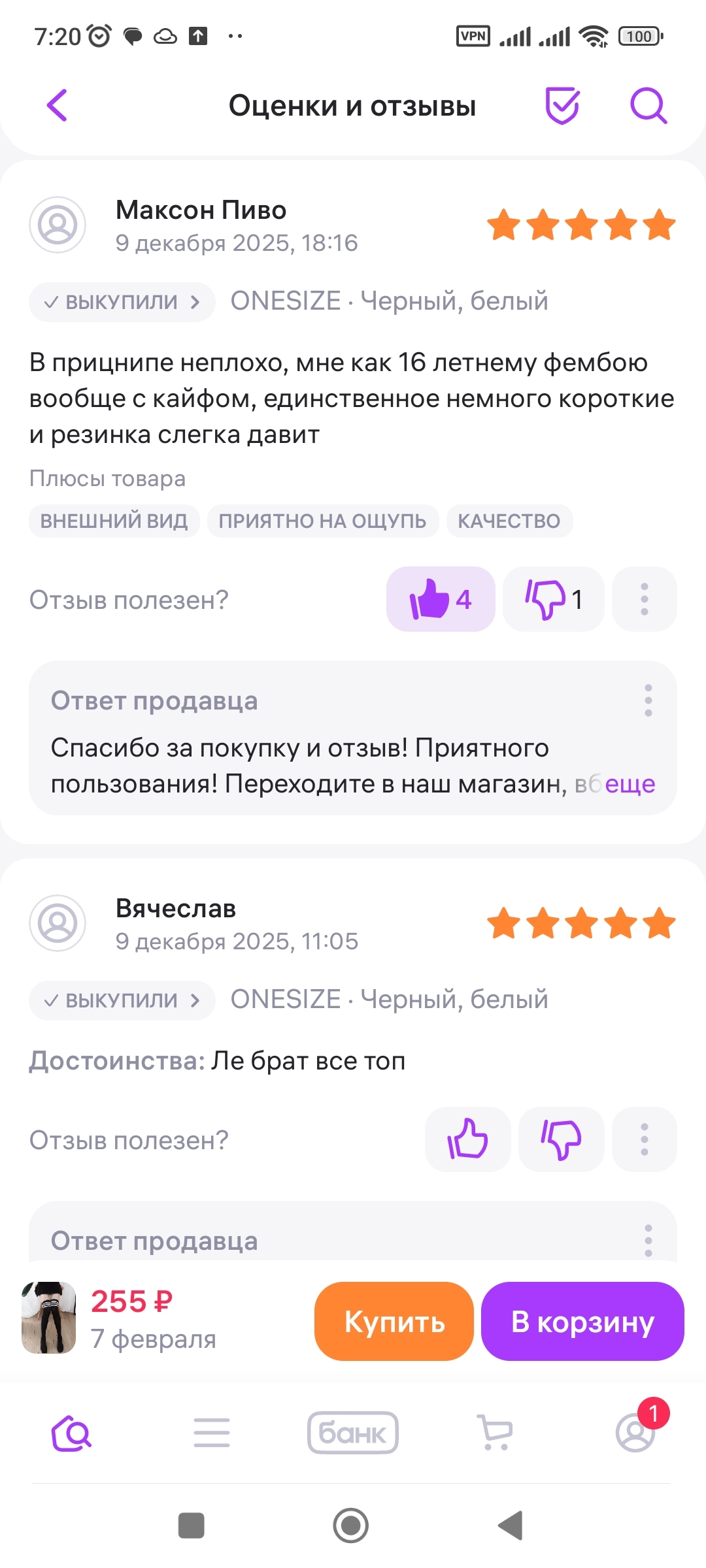Mark Вячеслав's review as helpful
This screenshot has height=1568, width=706.
(x=467, y=1139)
